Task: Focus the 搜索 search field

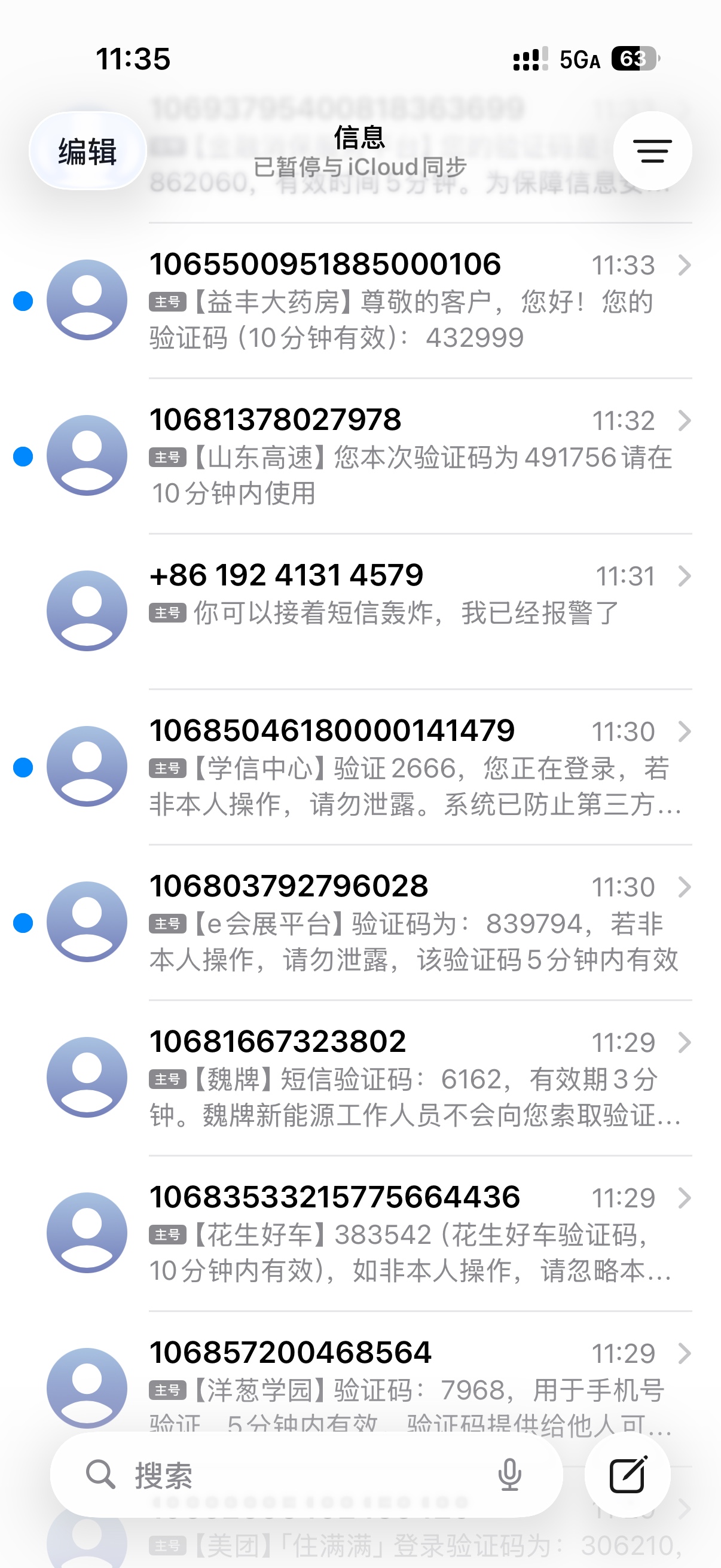Action: pos(292,1474)
